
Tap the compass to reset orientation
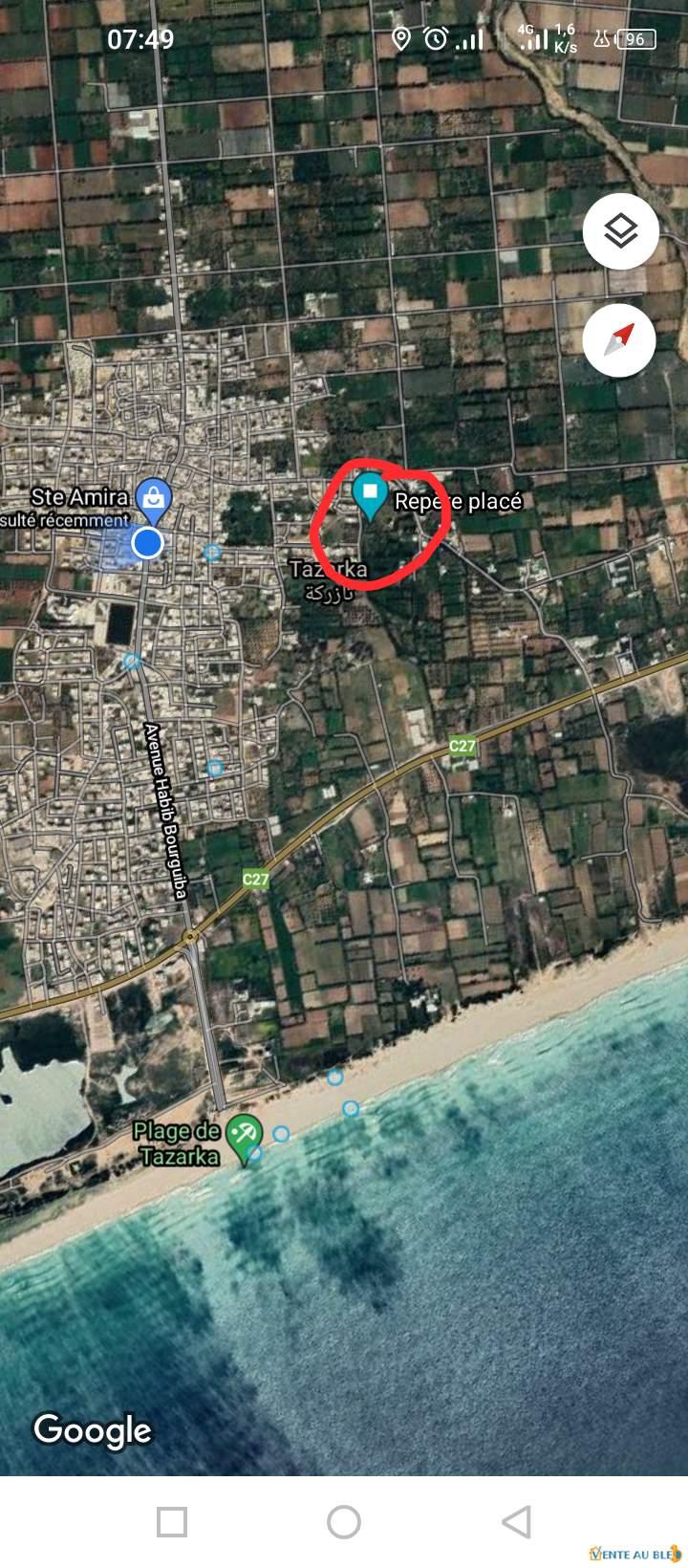coord(620,339)
